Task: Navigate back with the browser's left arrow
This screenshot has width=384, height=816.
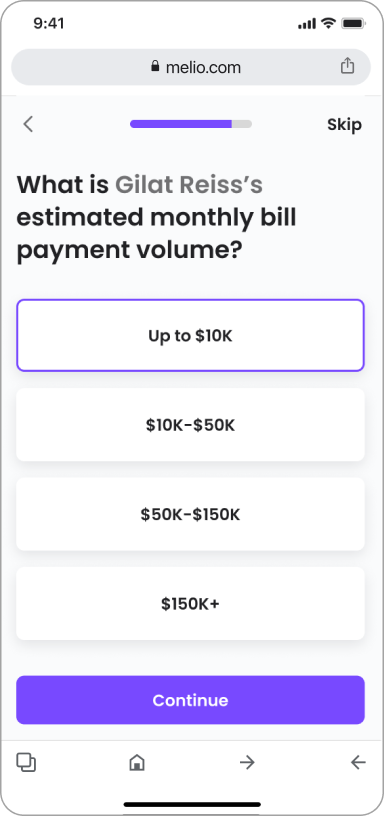Action: (x=358, y=763)
